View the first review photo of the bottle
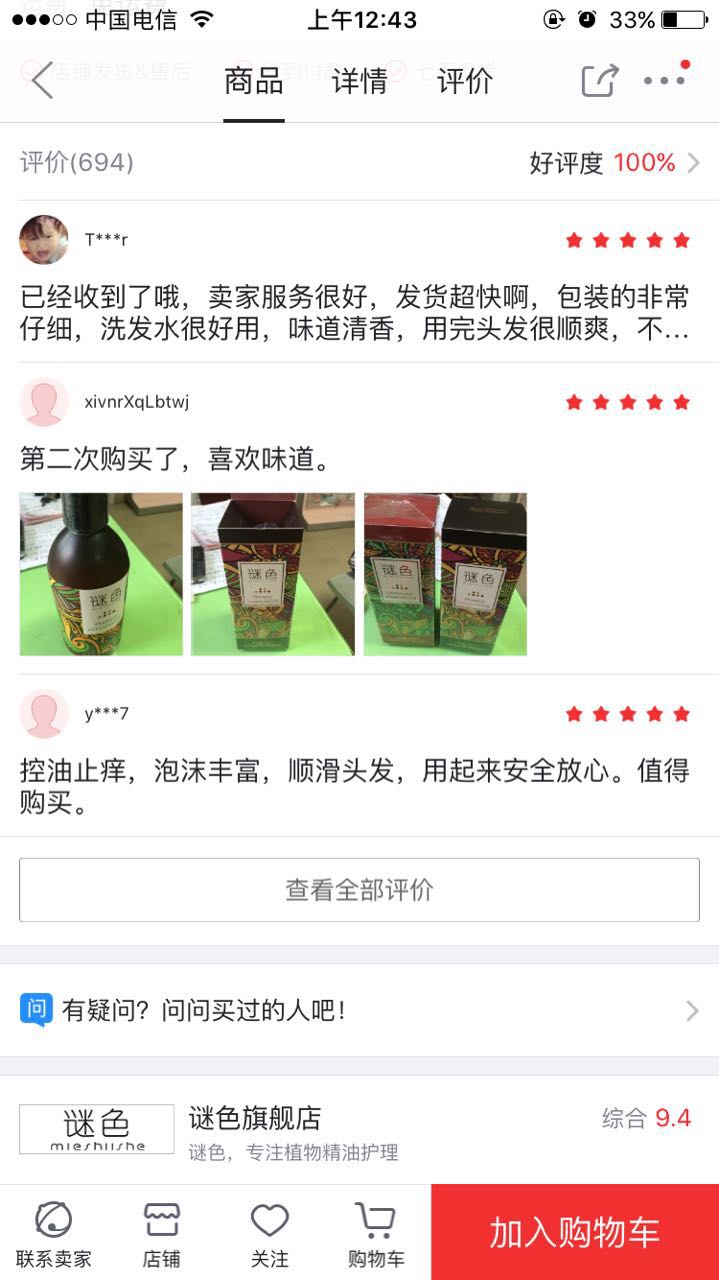719x1280 pixels. pos(101,574)
